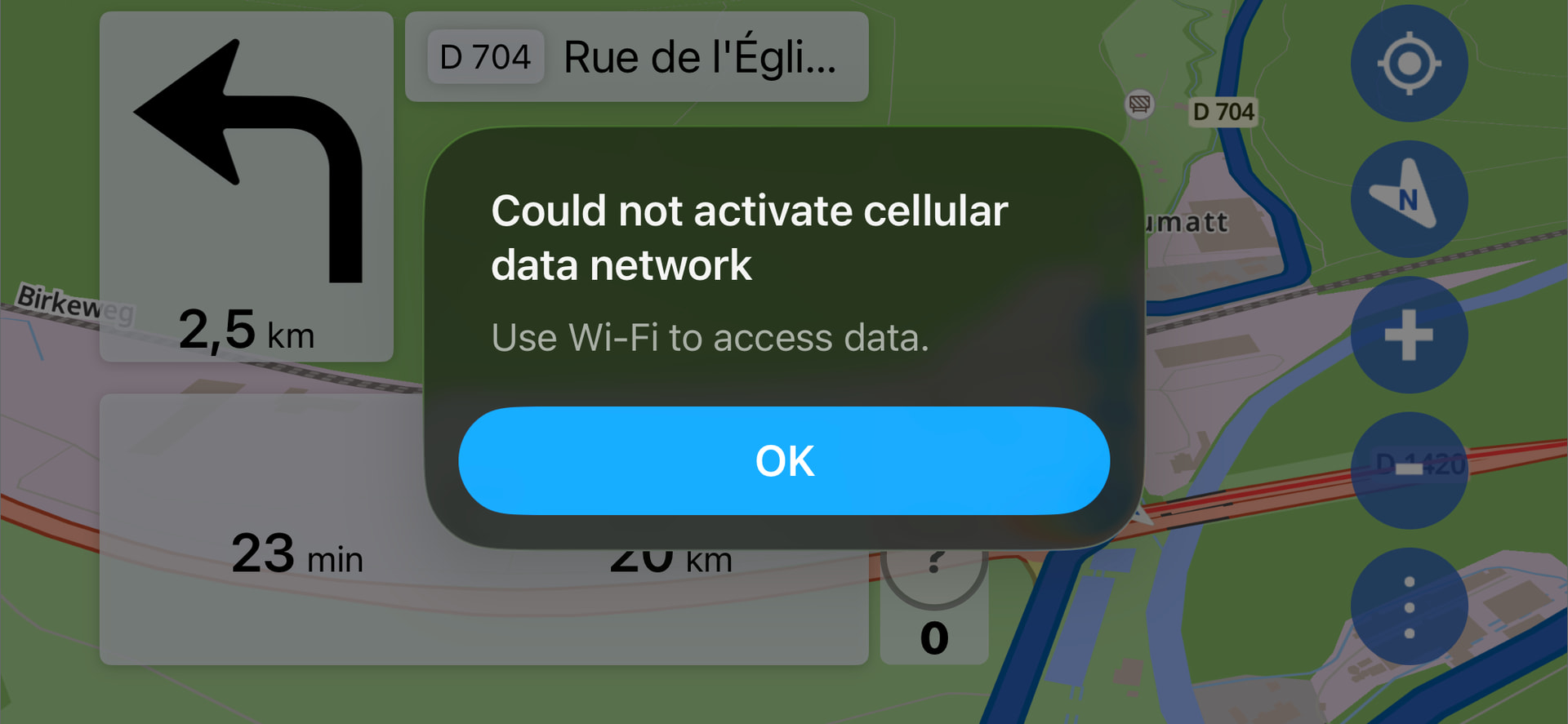This screenshot has width=1568, height=724.
Task: Zoom in with the plus button
Action: pyautogui.click(x=1409, y=335)
